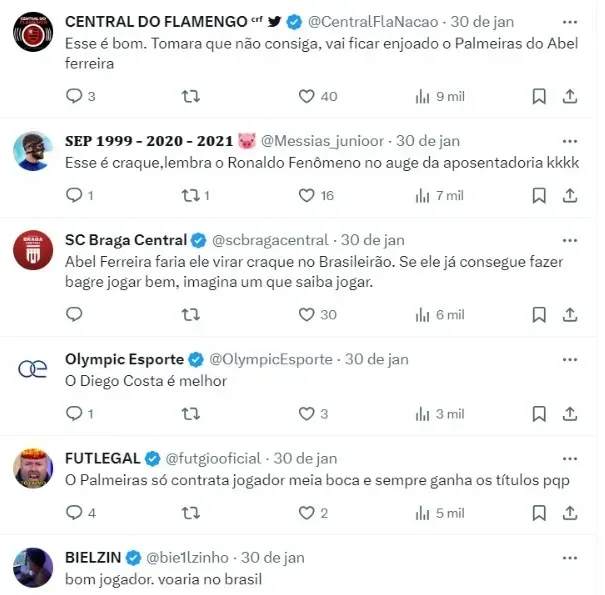Like the CENTRAL DO FLAMENGO tweet
The height and width of the screenshot is (595, 605).
click(308, 96)
